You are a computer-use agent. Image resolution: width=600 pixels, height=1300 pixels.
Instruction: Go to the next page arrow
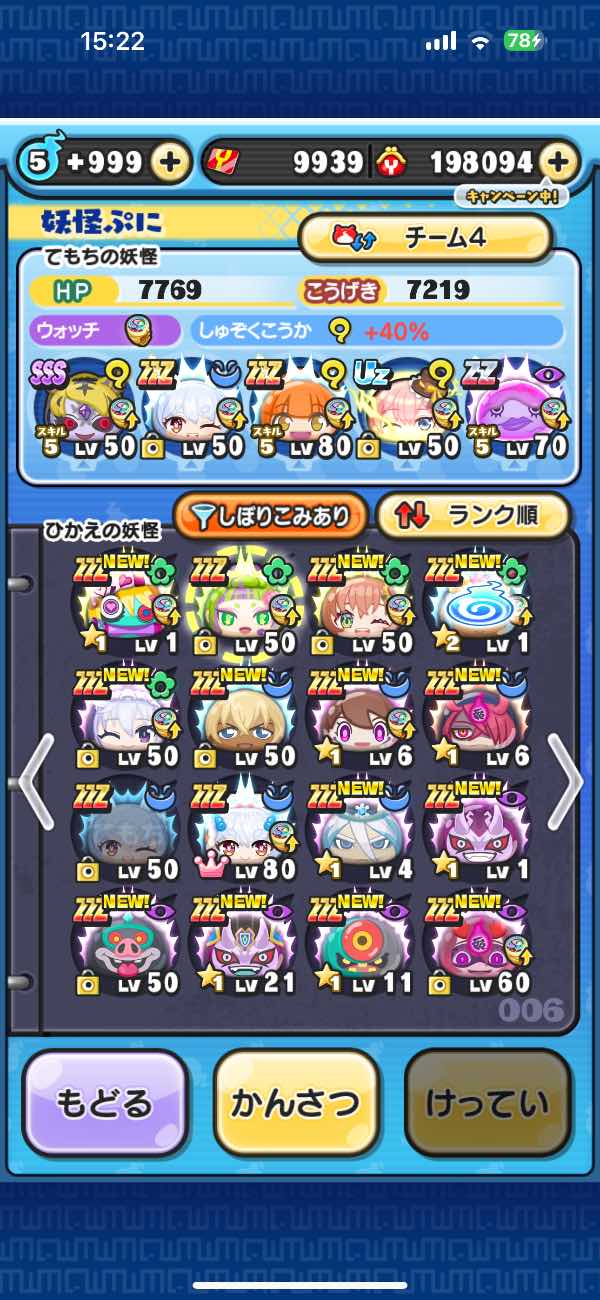pyautogui.click(x=565, y=780)
